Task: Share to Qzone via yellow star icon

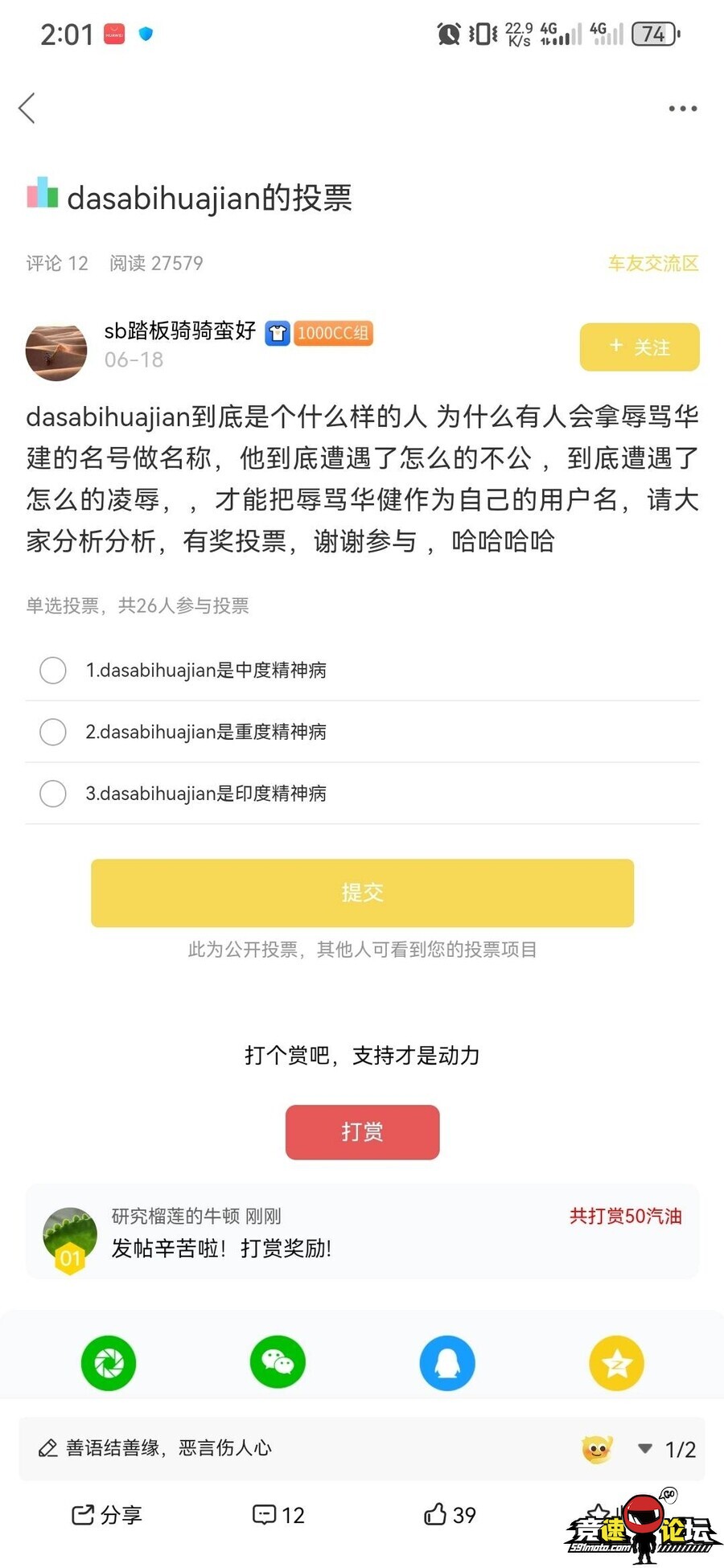Action: point(616,1363)
